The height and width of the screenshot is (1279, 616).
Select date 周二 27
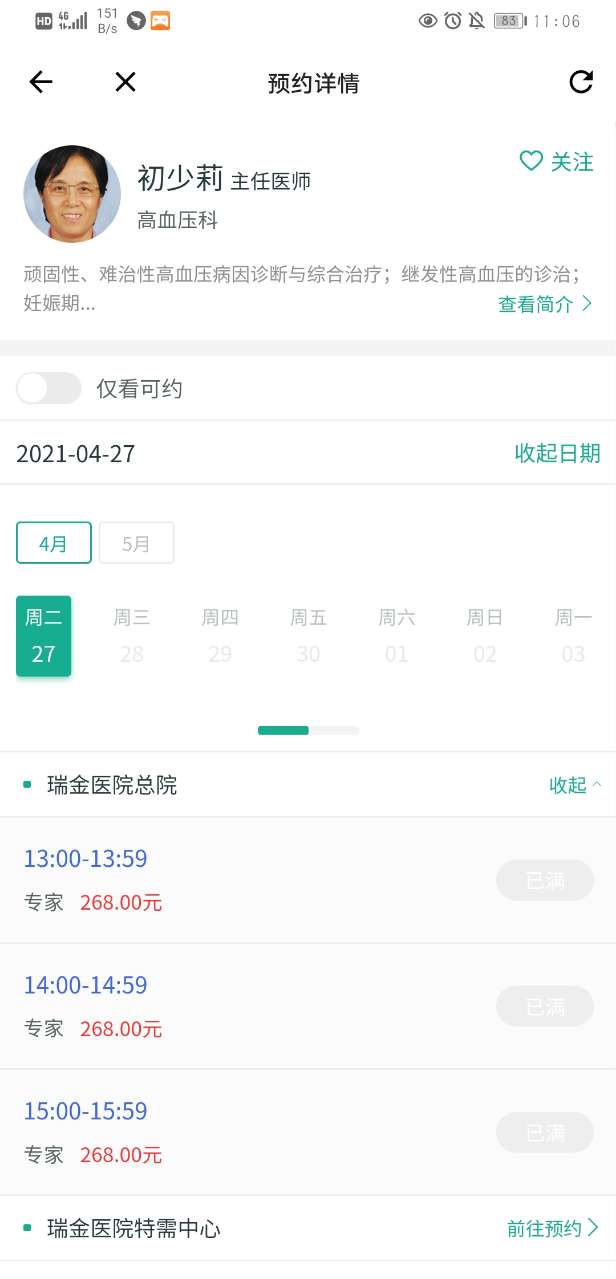pyautogui.click(x=44, y=636)
